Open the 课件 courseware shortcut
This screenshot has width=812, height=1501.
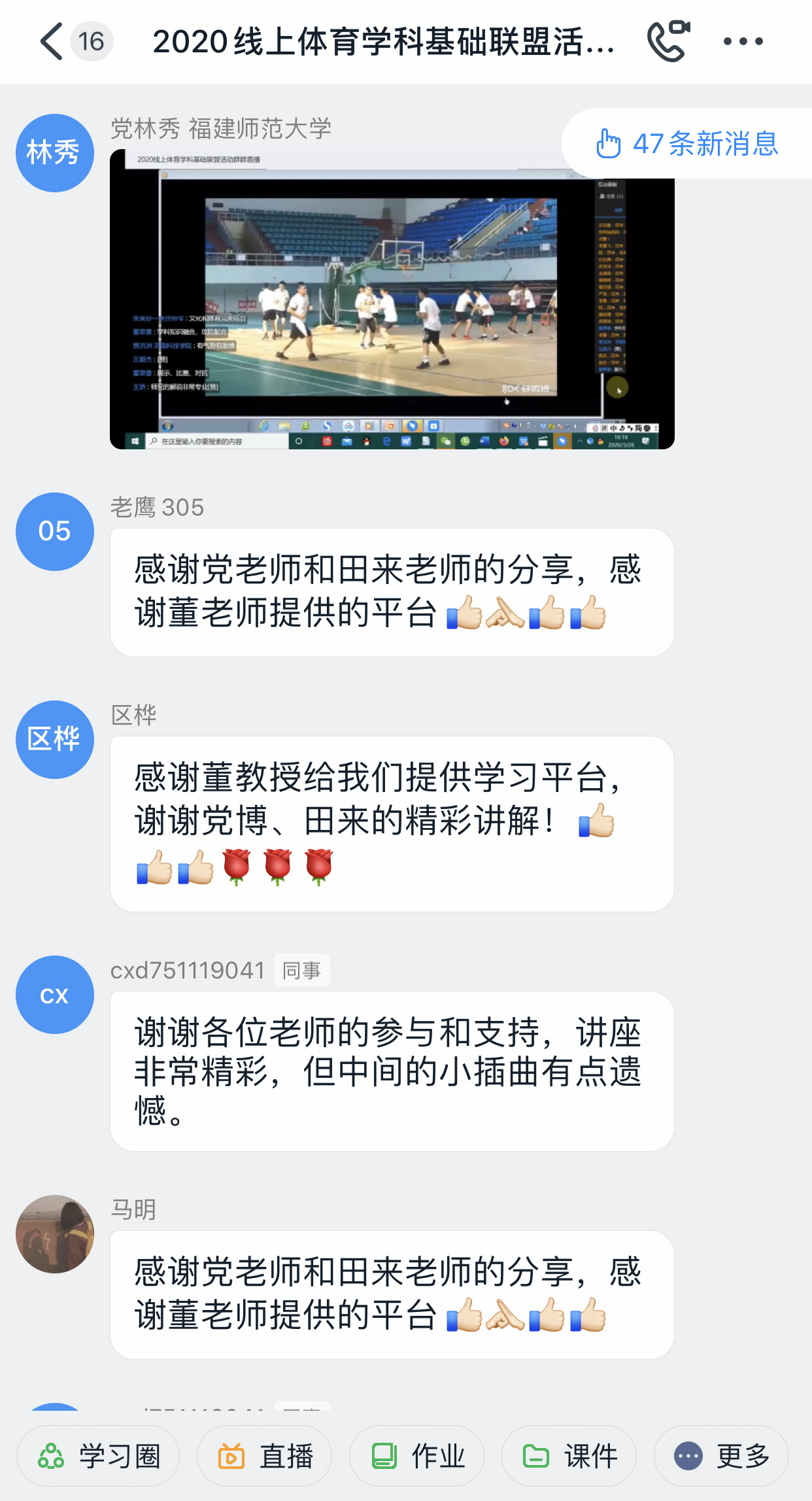click(569, 1456)
